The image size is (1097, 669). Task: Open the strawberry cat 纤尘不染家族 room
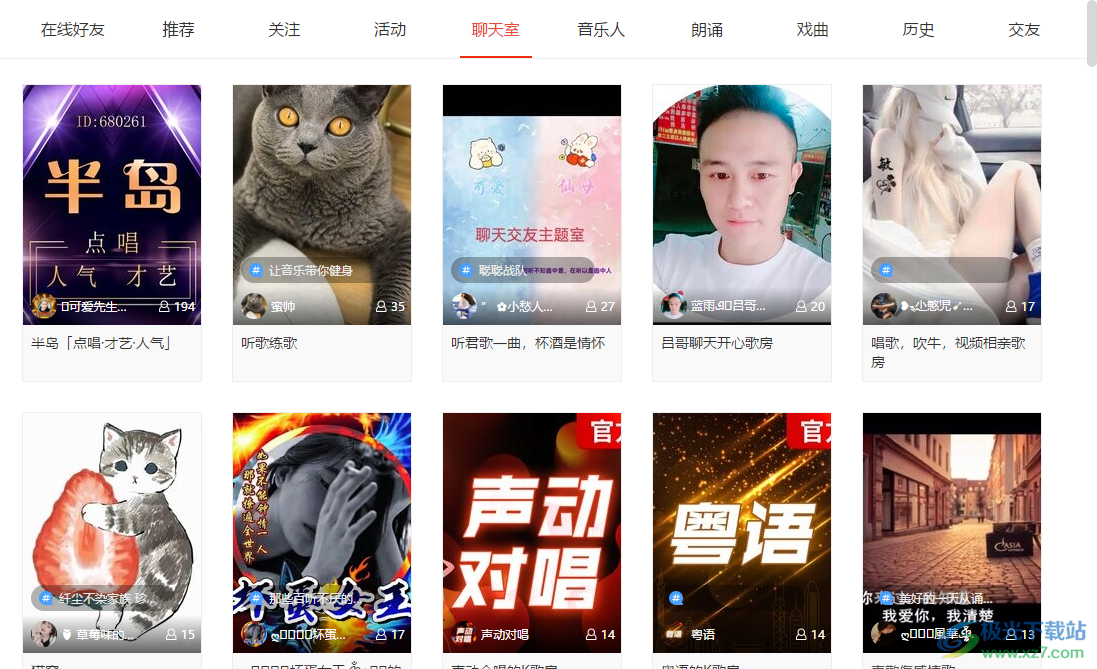112,520
